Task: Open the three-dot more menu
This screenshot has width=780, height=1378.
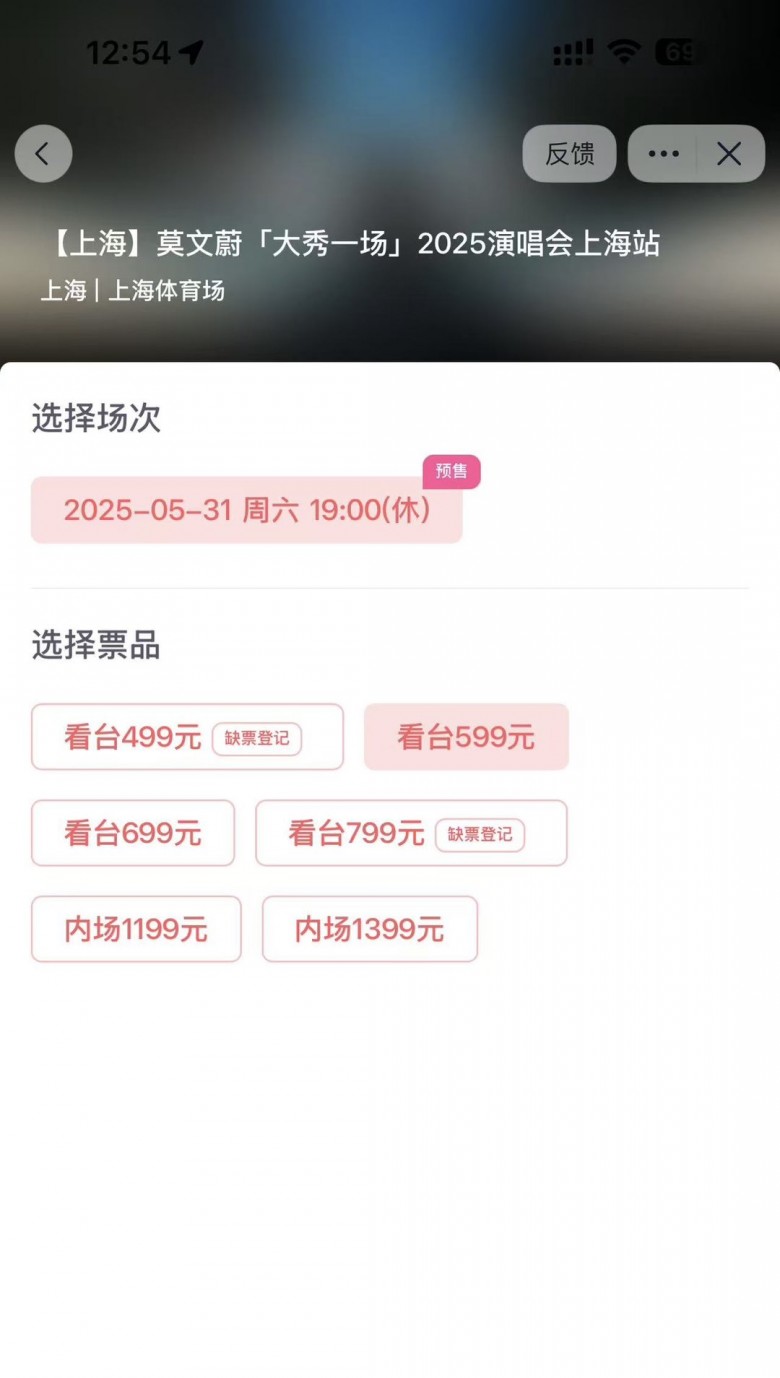Action: pos(663,153)
